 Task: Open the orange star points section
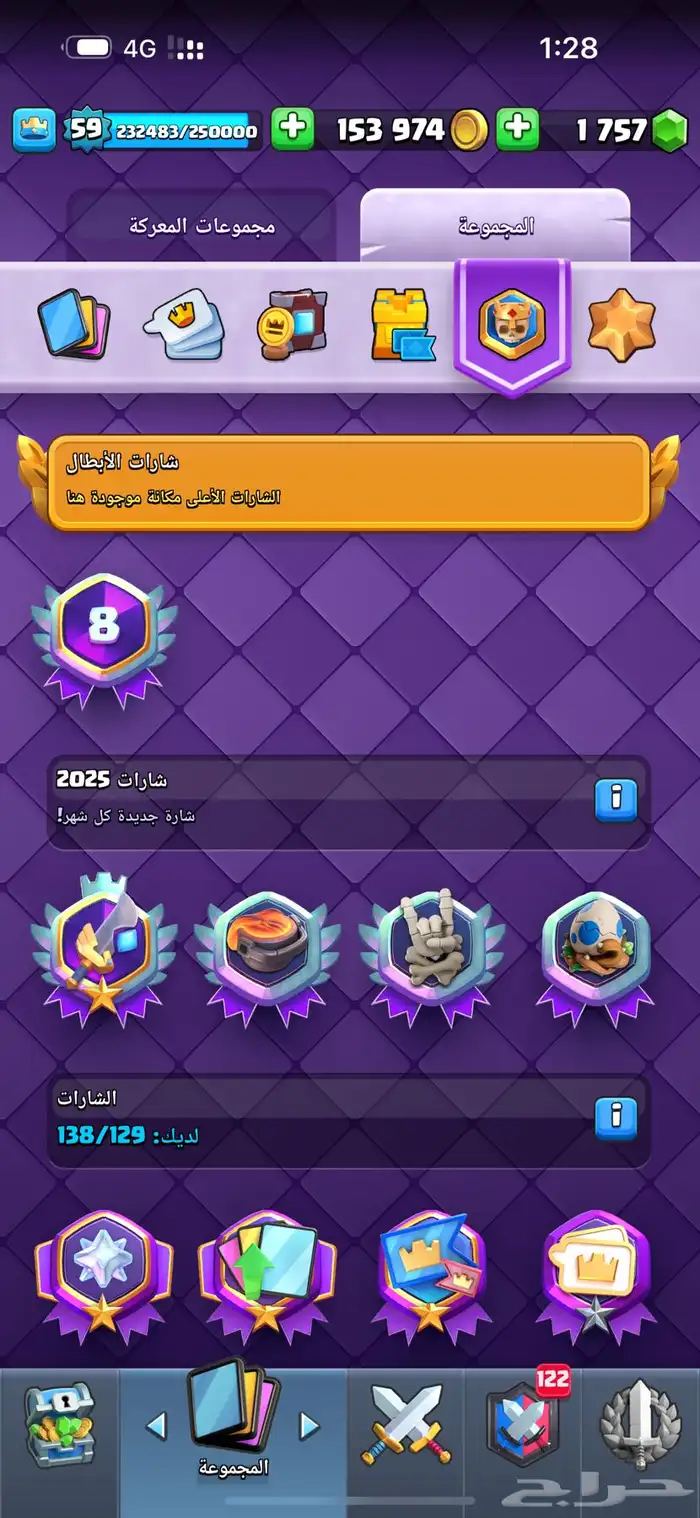coord(621,325)
